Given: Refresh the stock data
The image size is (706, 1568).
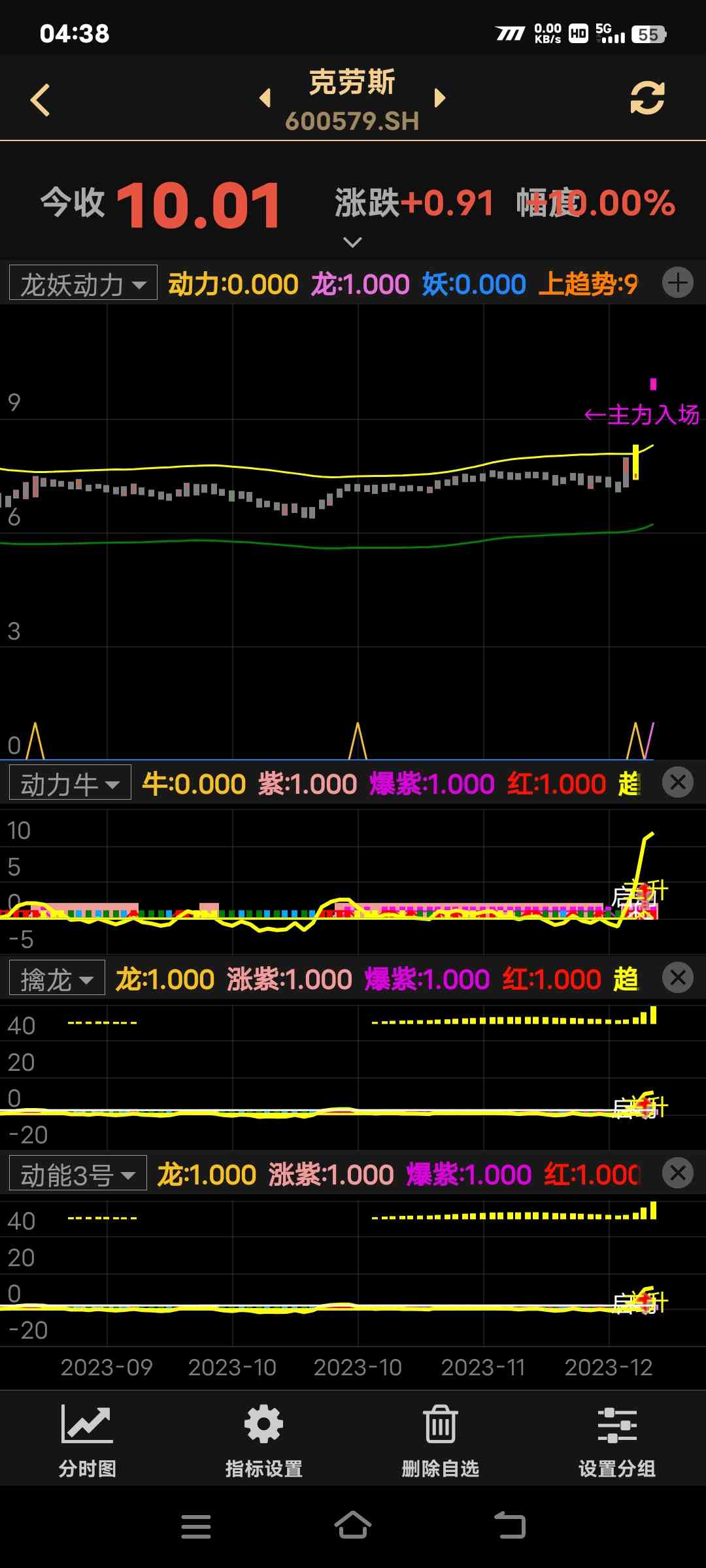Looking at the screenshot, I should (647, 98).
